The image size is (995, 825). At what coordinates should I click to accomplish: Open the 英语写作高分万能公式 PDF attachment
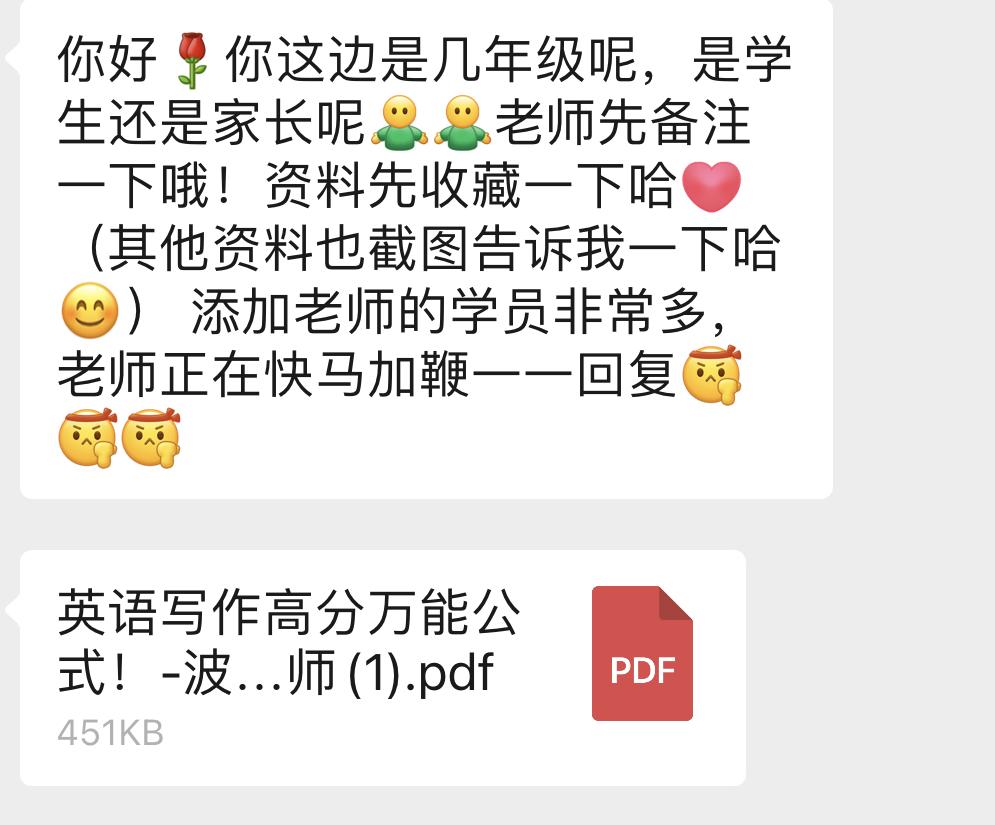(382, 666)
